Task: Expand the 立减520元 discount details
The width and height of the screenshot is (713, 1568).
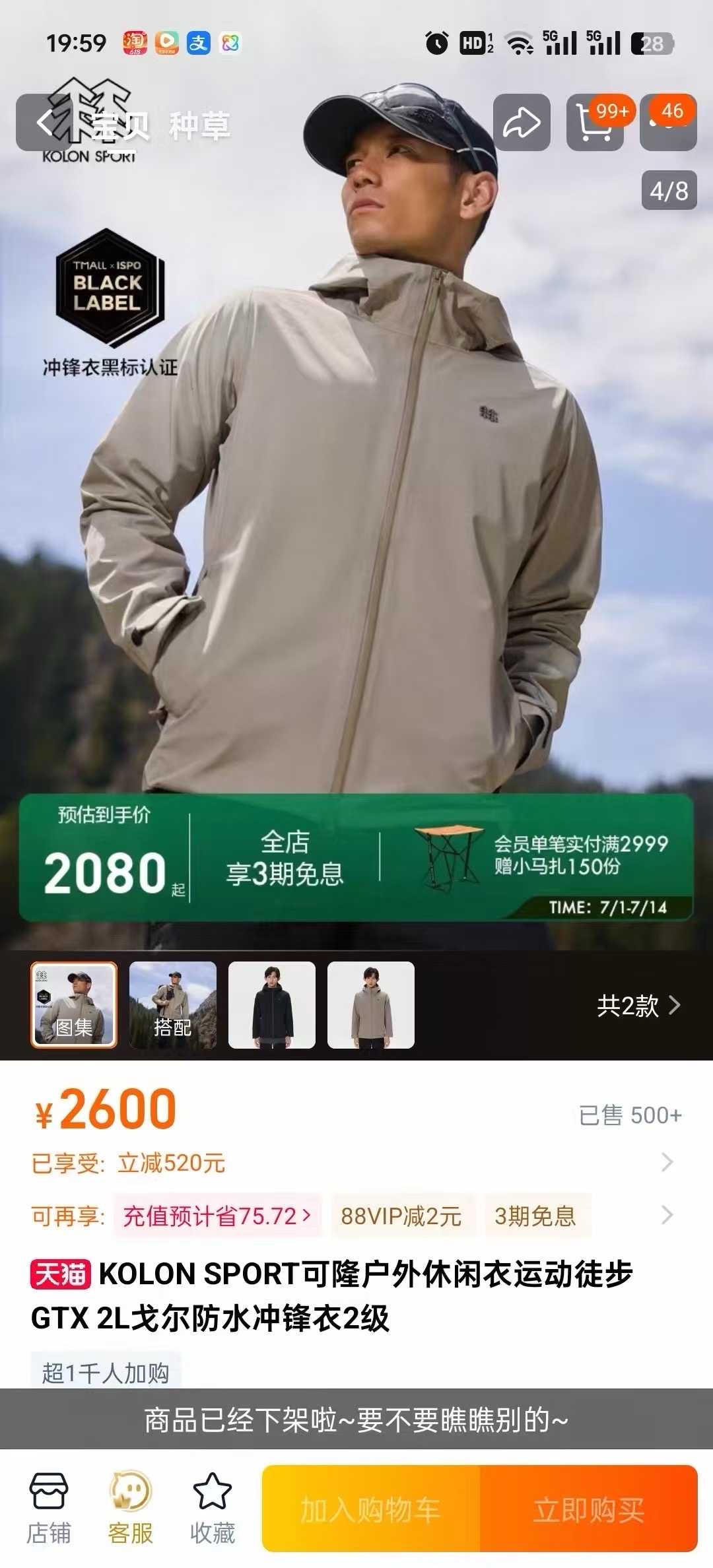Action: point(667,1162)
